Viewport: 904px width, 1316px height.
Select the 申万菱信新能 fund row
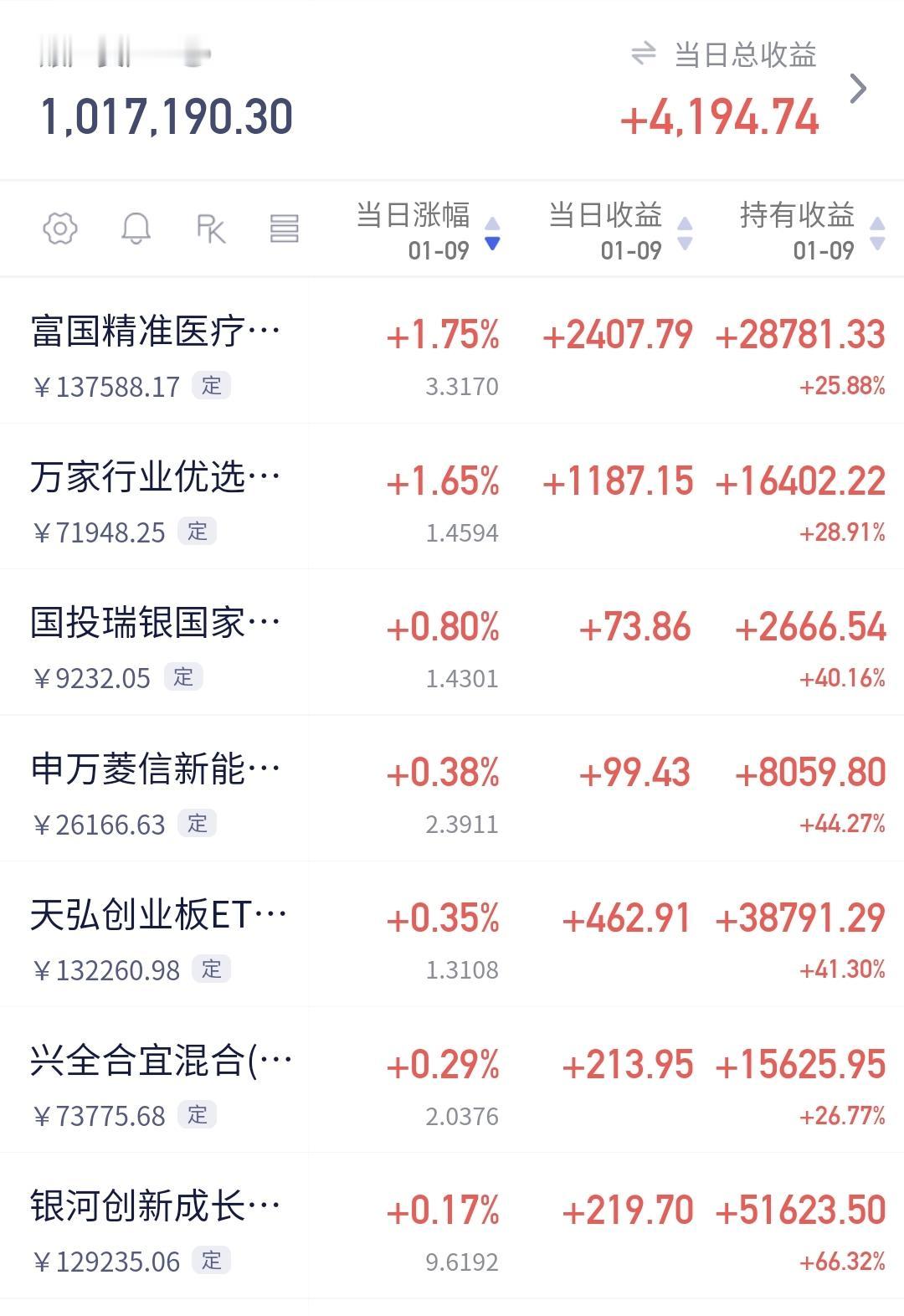pos(156,769)
